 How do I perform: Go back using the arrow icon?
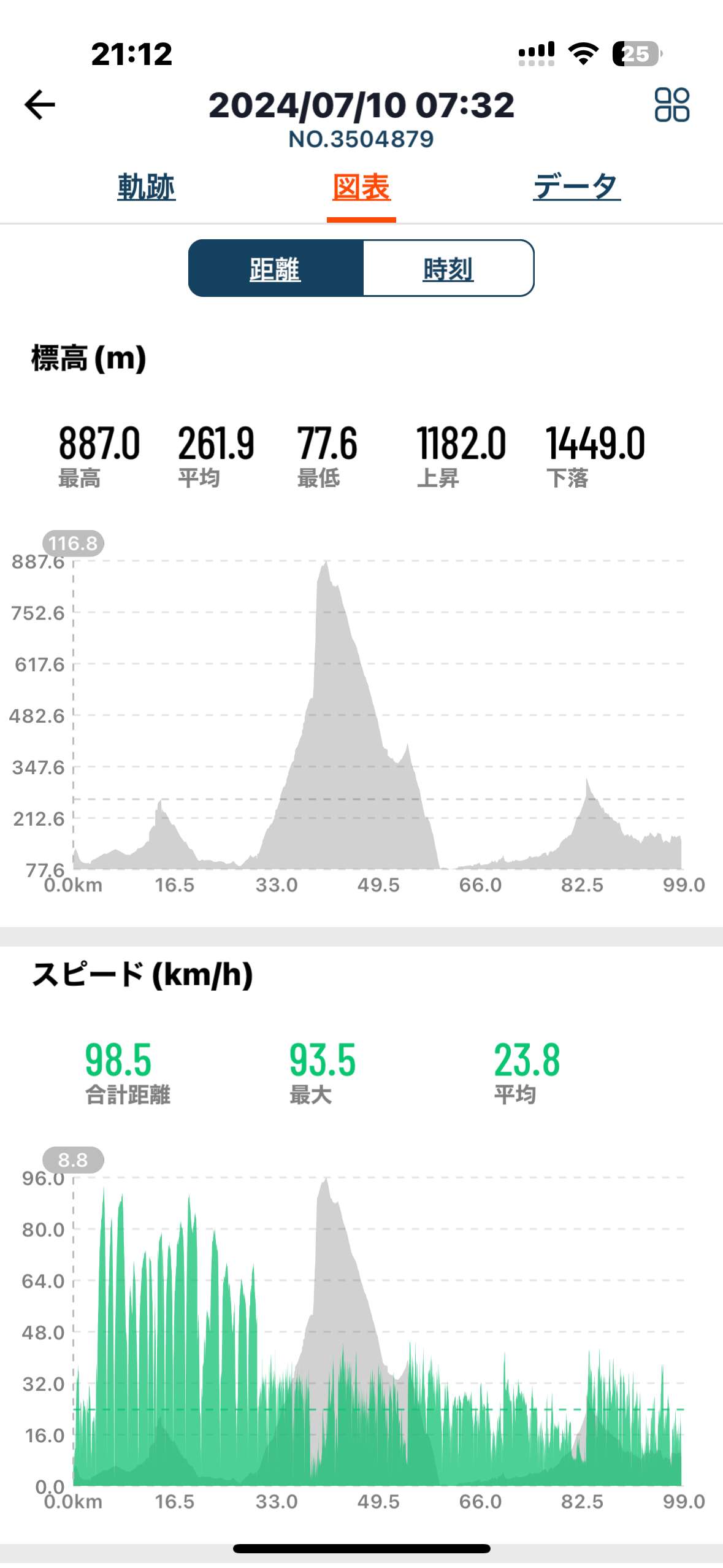[x=40, y=104]
